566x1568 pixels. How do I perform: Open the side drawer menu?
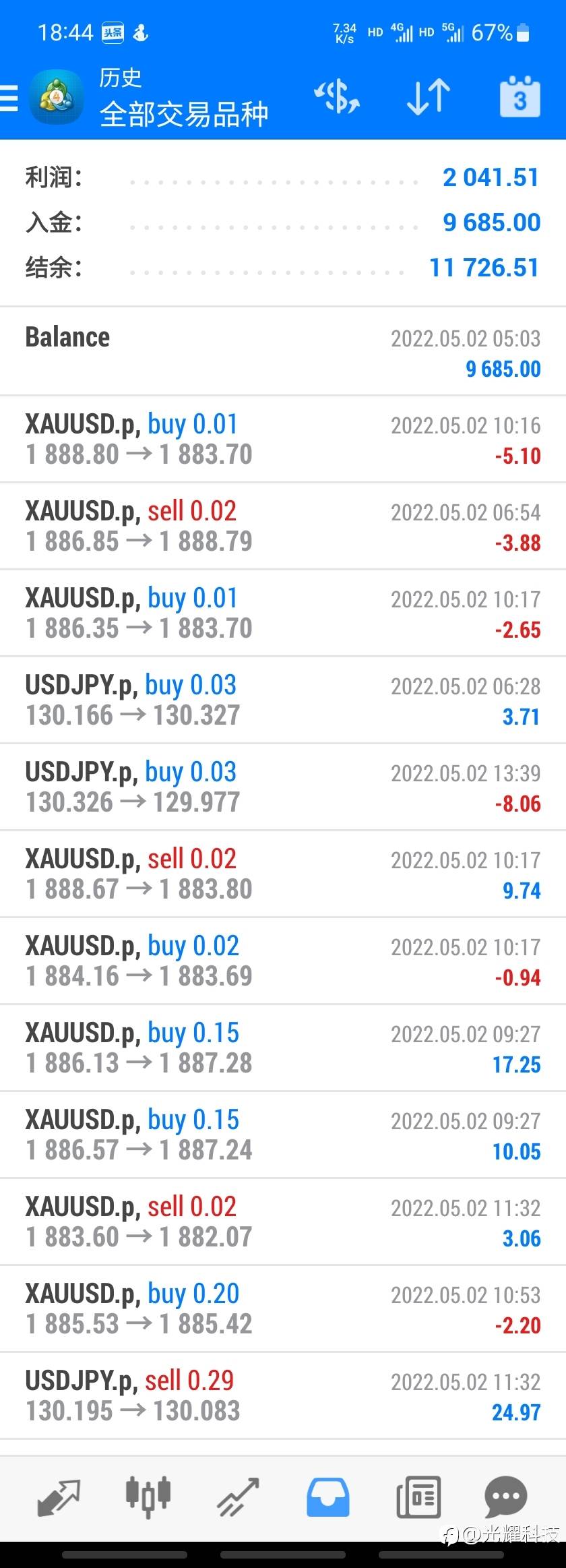coord(9,98)
